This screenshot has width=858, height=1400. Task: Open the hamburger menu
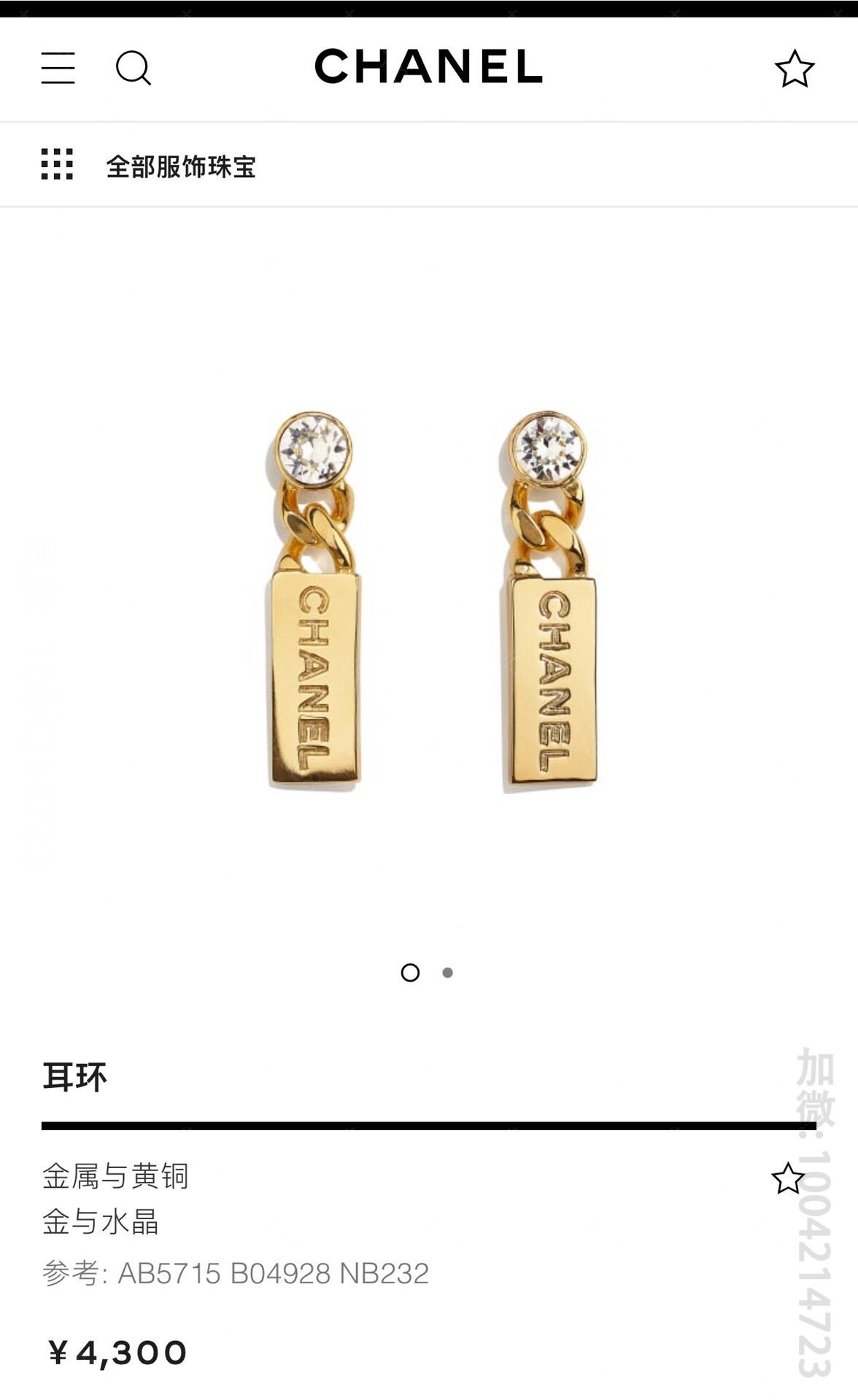[x=58, y=68]
